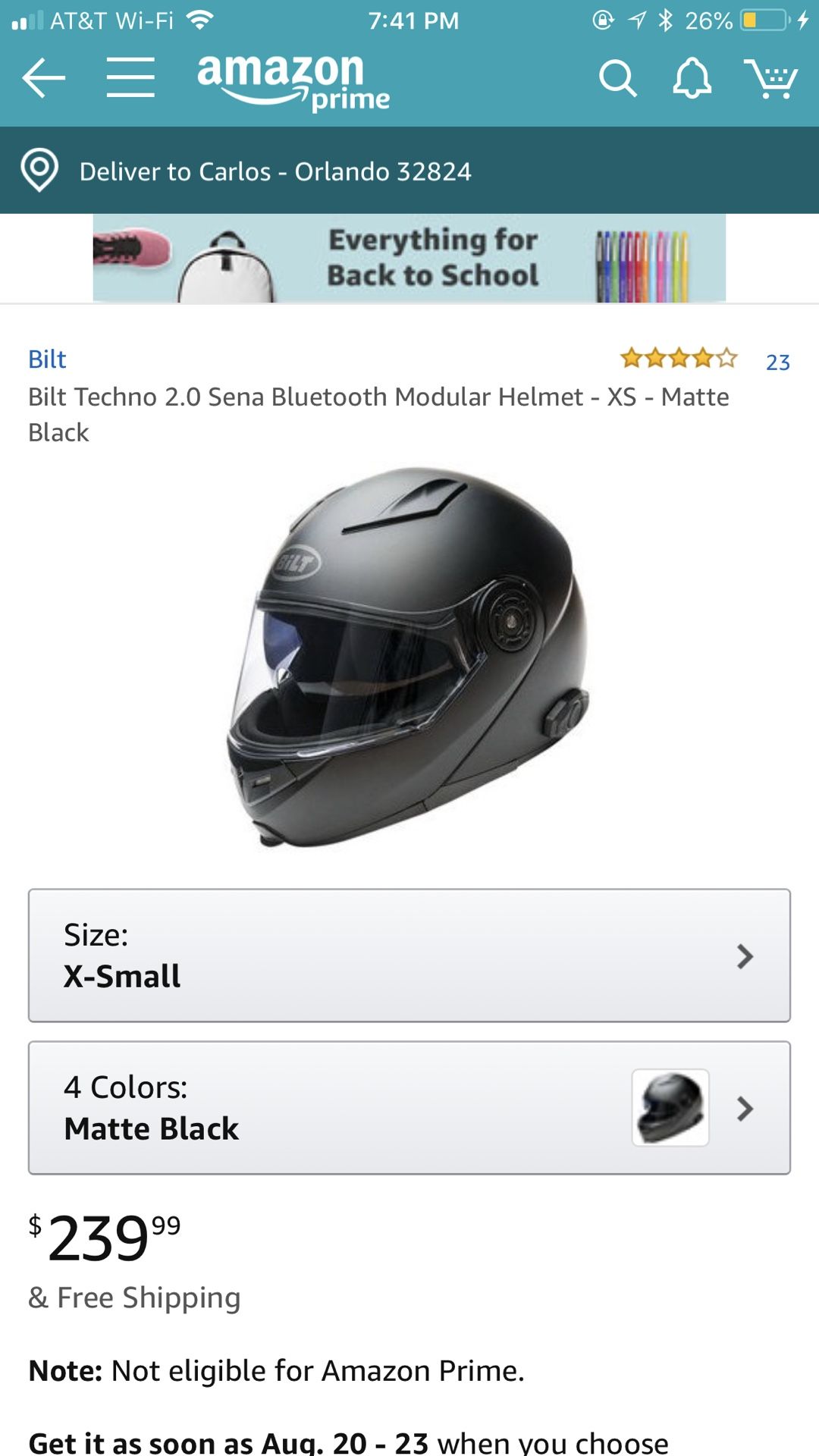Go back using the arrow icon

click(x=43, y=77)
